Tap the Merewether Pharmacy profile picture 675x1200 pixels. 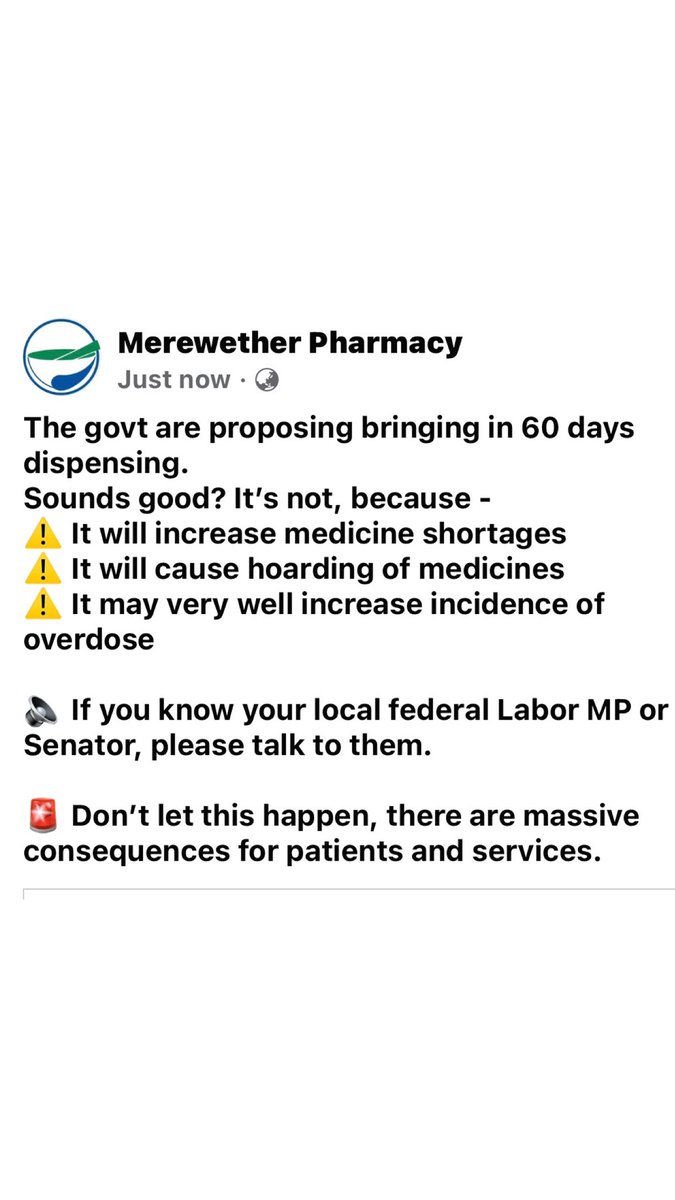[62, 357]
